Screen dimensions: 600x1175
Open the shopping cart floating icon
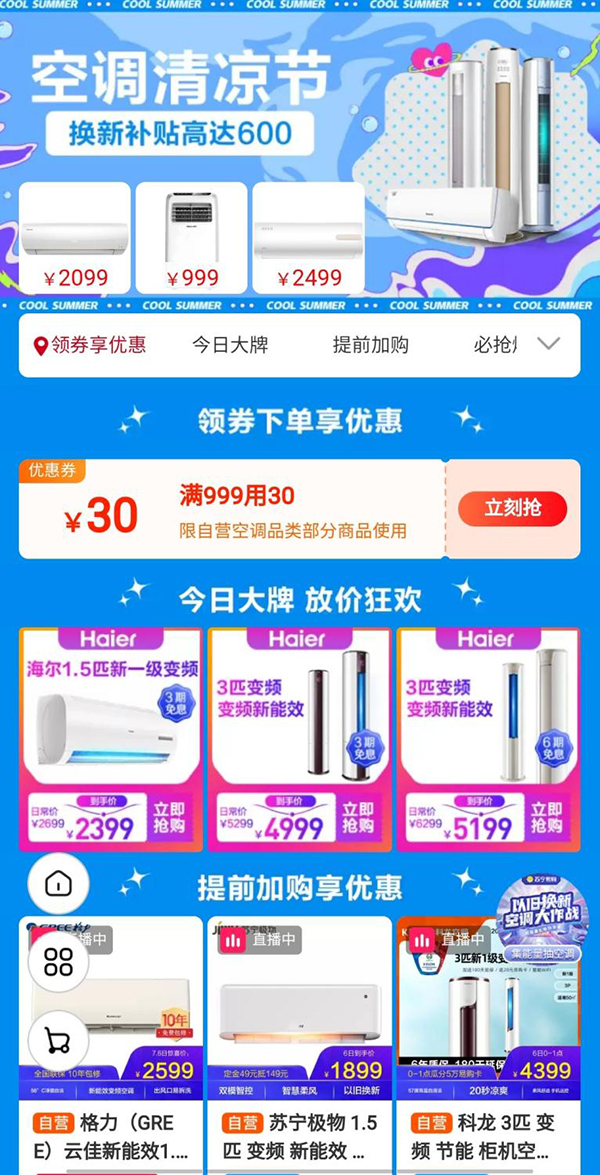tap(58, 1041)
